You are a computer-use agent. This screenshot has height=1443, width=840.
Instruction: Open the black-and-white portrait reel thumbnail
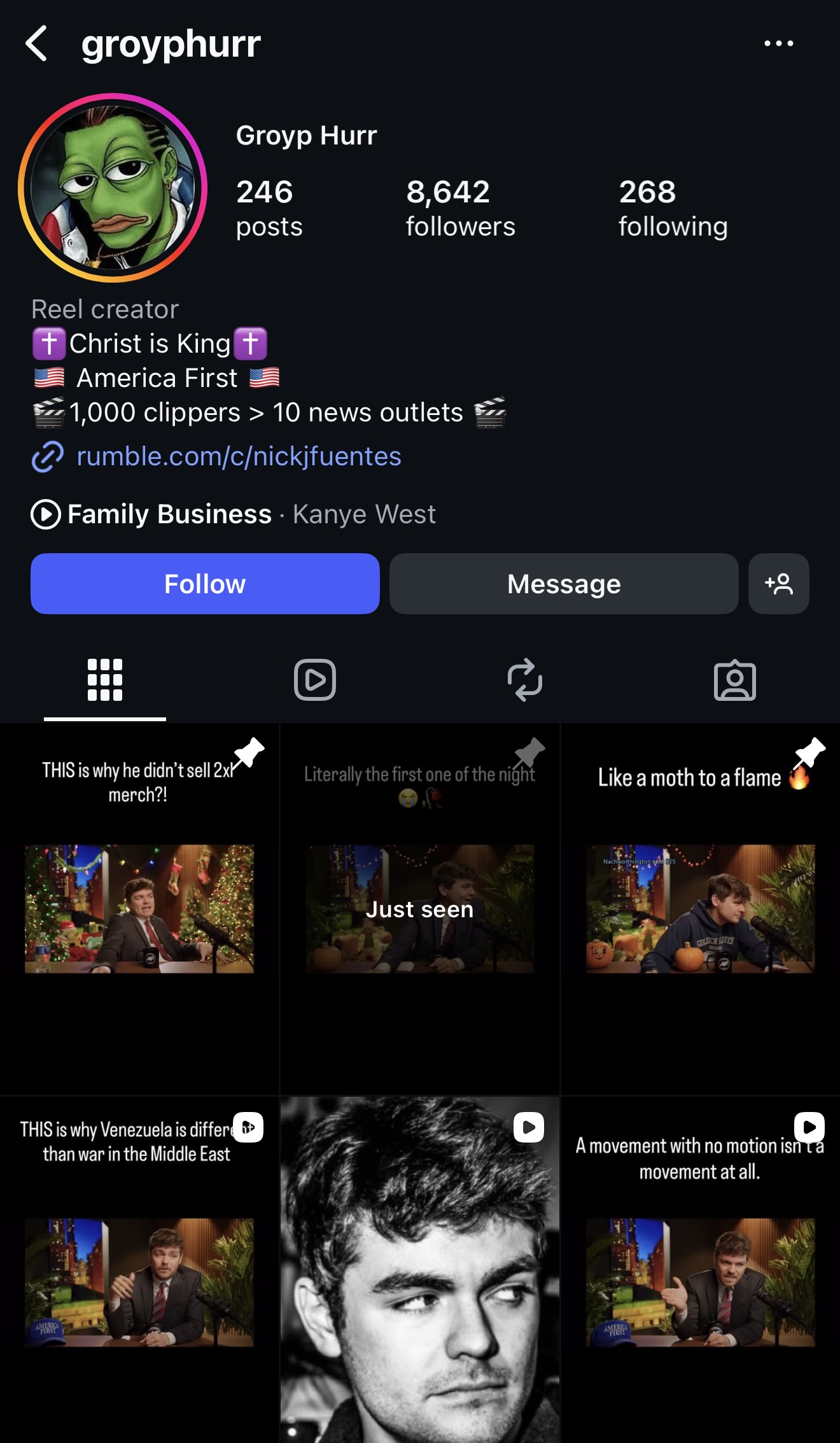pos(420,1273)
